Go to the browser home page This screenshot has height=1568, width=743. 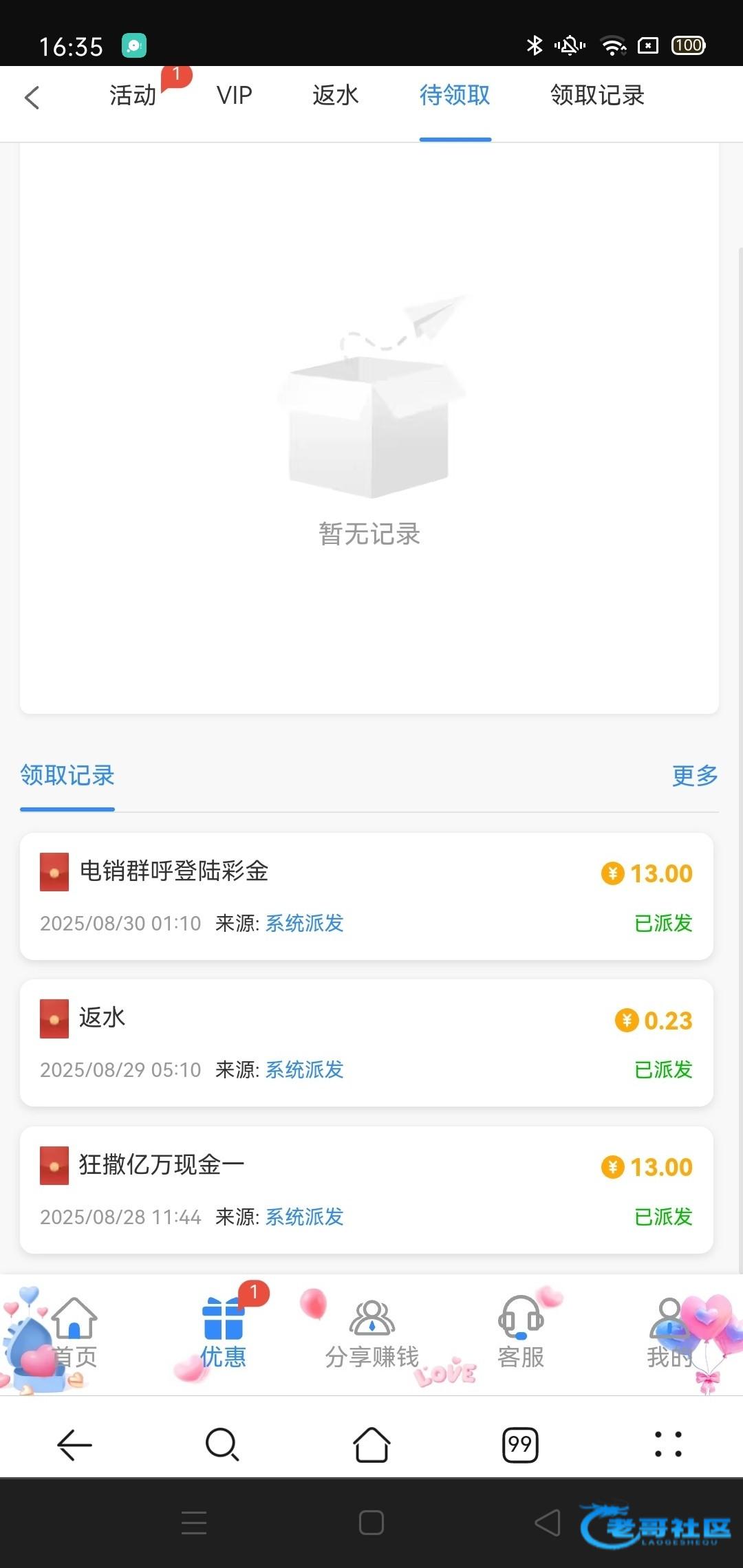(x=371, y=1444)
